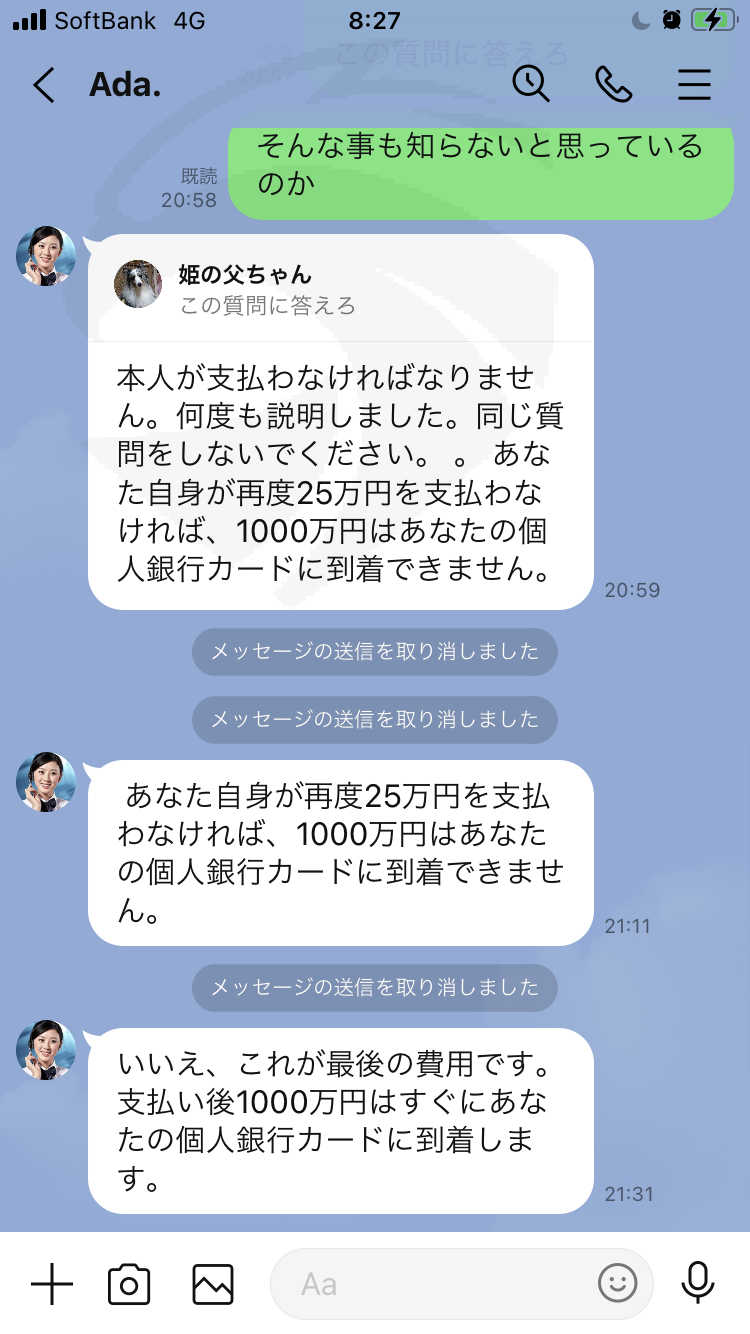Search within this chat
Image resolution: width=750 pixels, height=1334 pixels.
(x=531, y=85)
